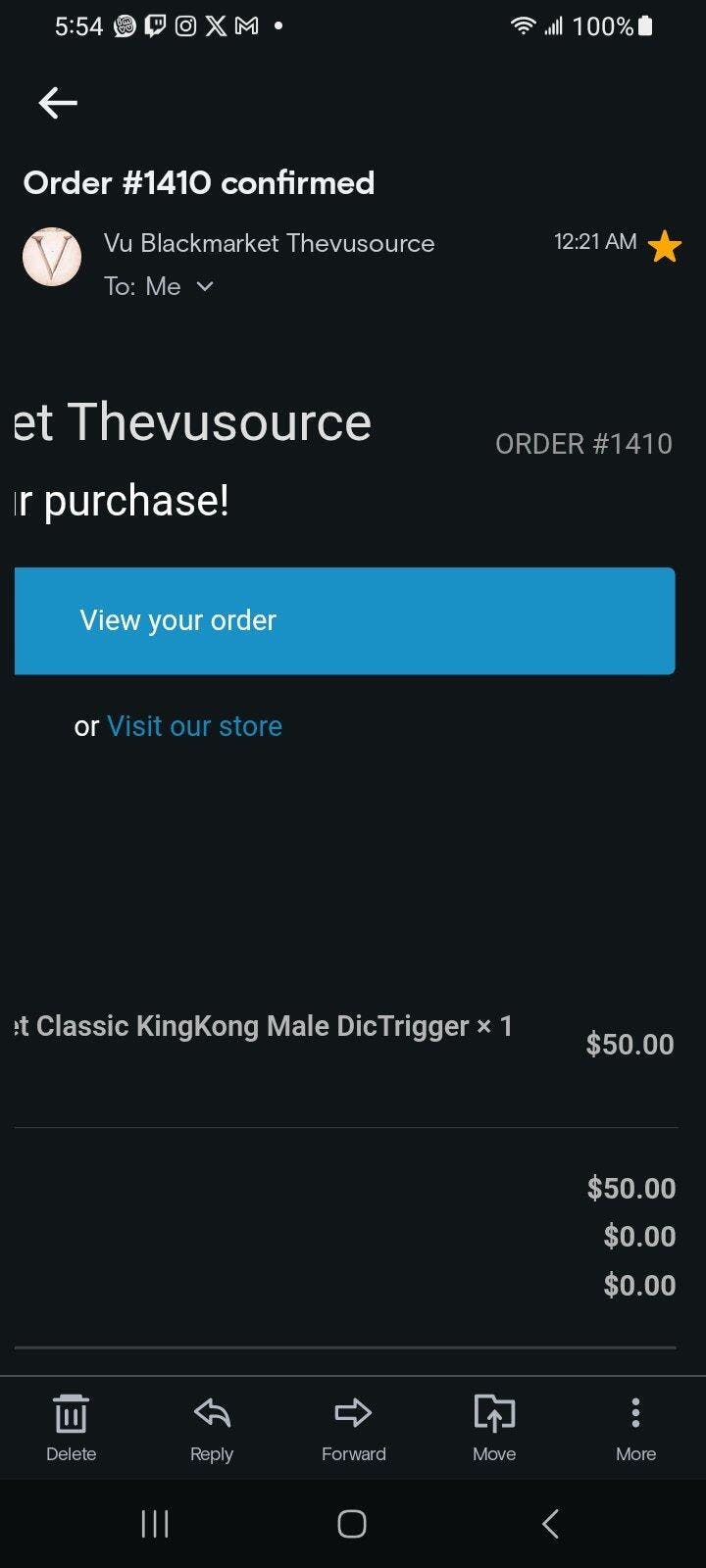Tap View your order button
Image resolution: width=706 pixels, height=1568 pixels.
pyautogui.click(x=344, y=620)
